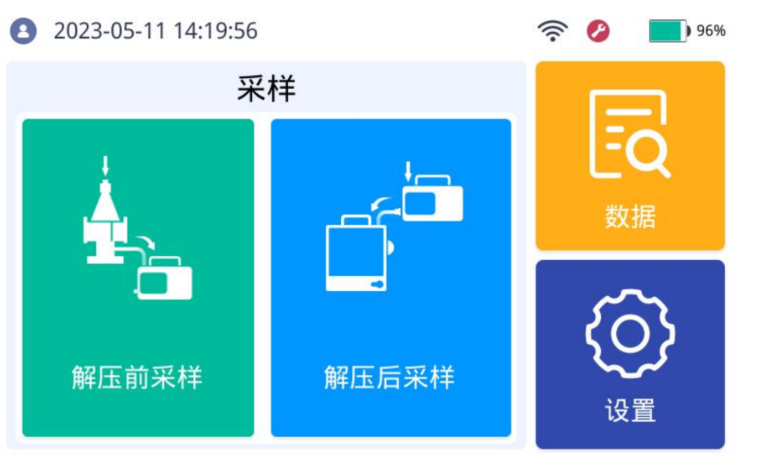This screenshot has width=777, height=461.
Task: Open the 解压后采样 sampling tile
Action: pyautogui.click(x=390, y=278)
